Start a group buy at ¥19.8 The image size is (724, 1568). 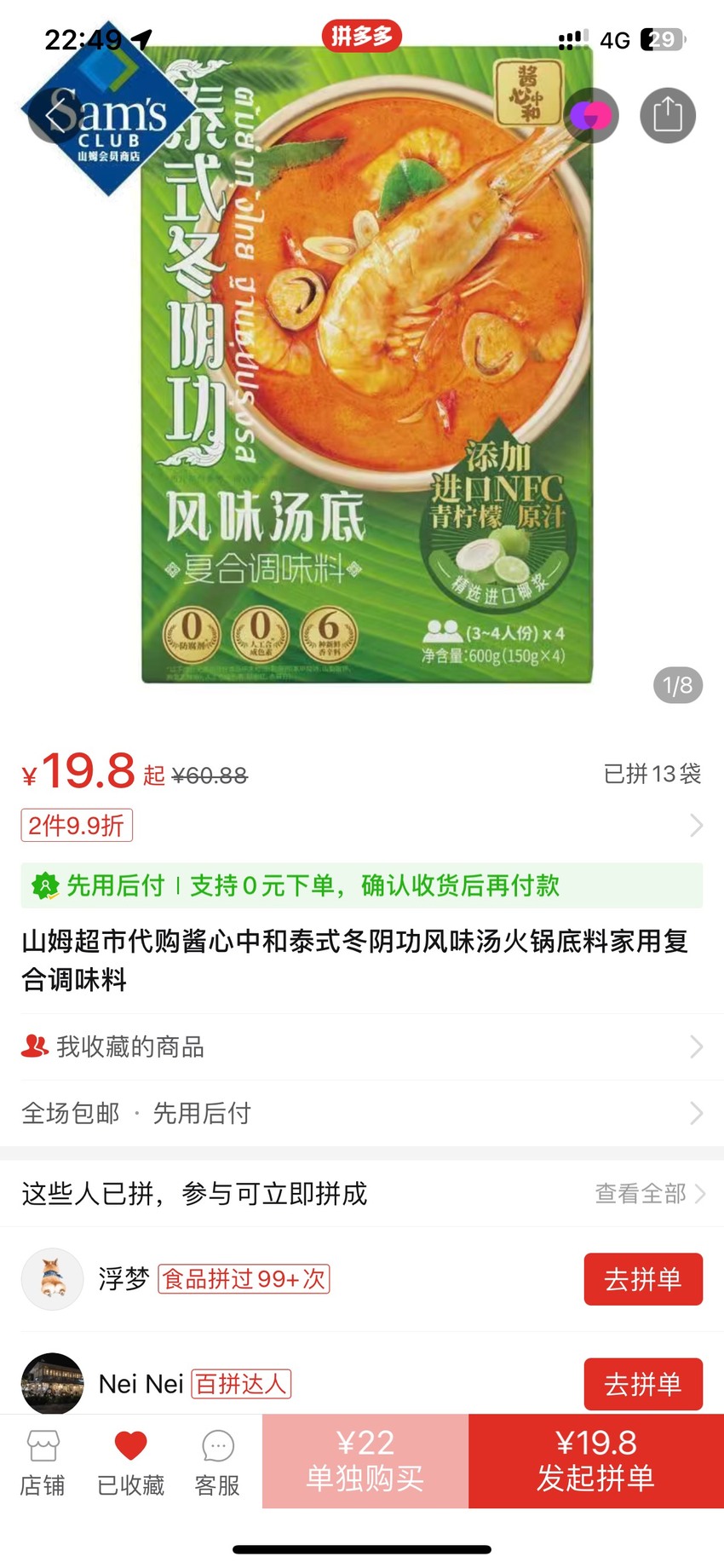[x=596, y=1461]
